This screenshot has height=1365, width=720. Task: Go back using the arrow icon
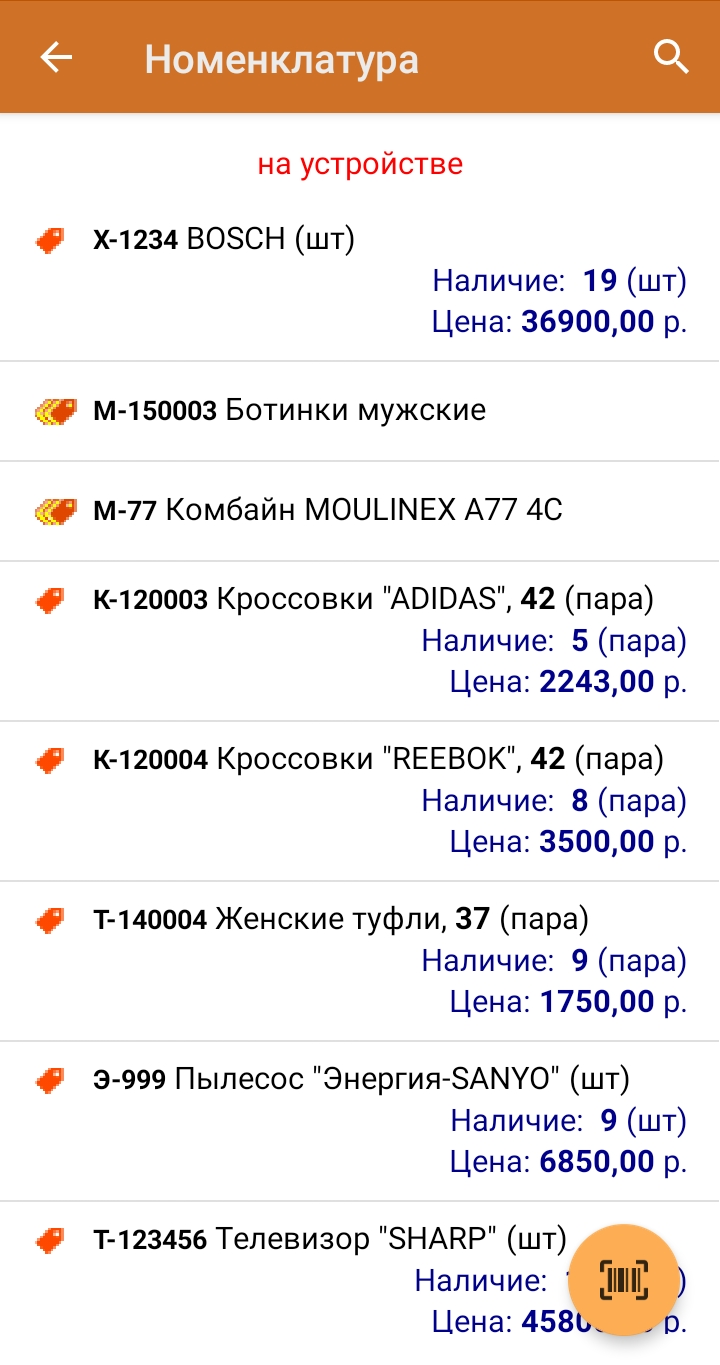click(56, 58)
